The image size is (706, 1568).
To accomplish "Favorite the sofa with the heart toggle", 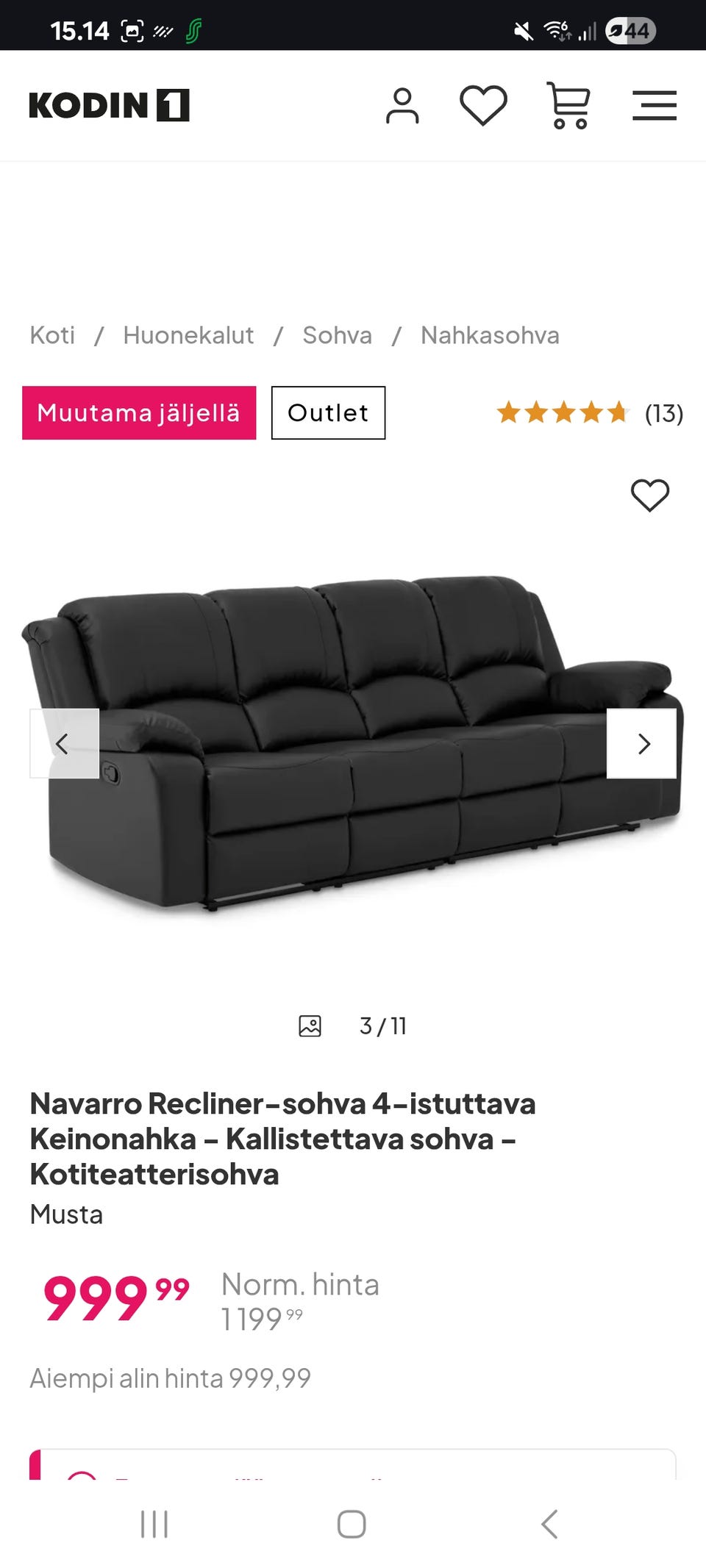I will click(650, 495).
